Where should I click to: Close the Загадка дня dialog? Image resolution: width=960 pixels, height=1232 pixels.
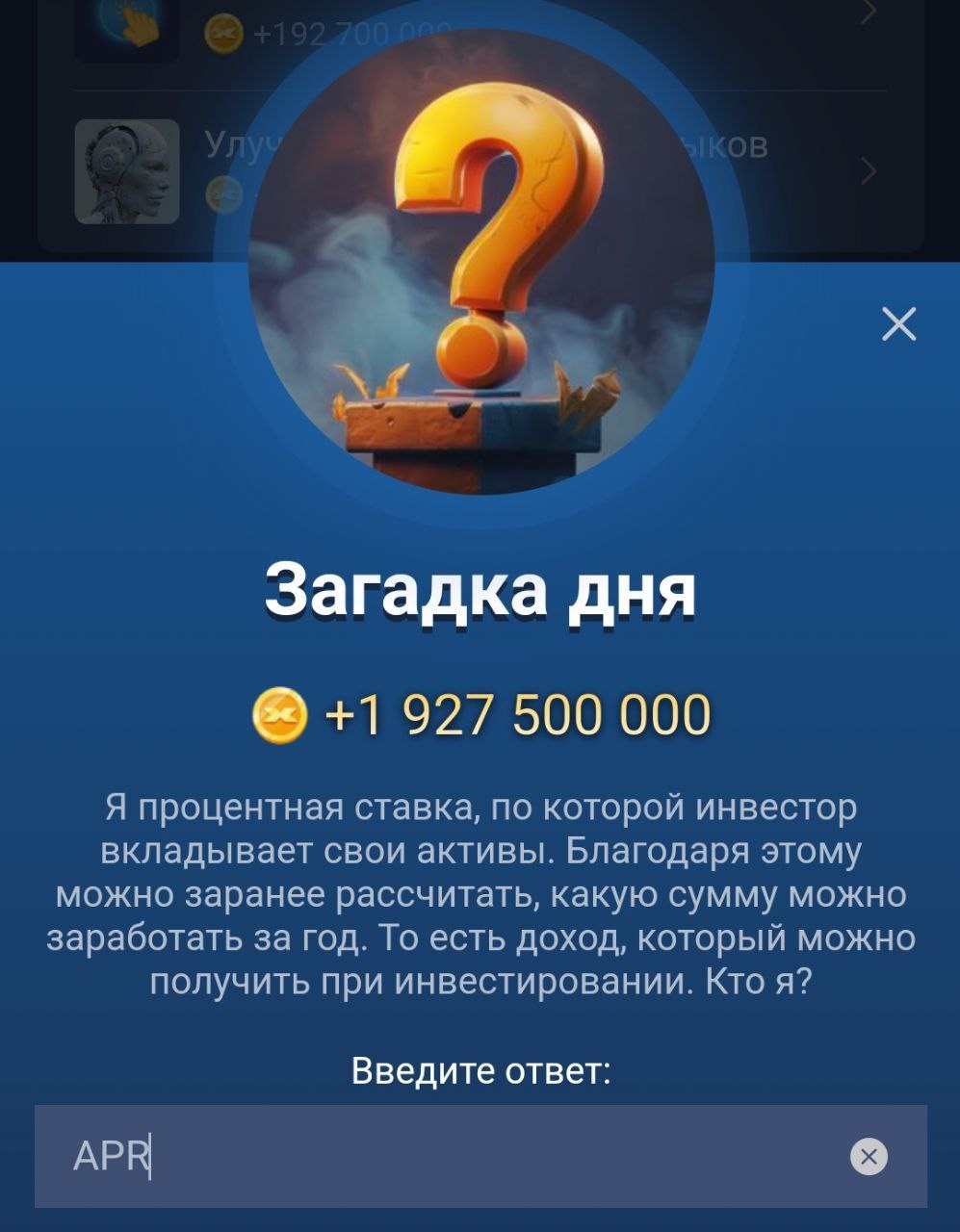coord(898,324)
